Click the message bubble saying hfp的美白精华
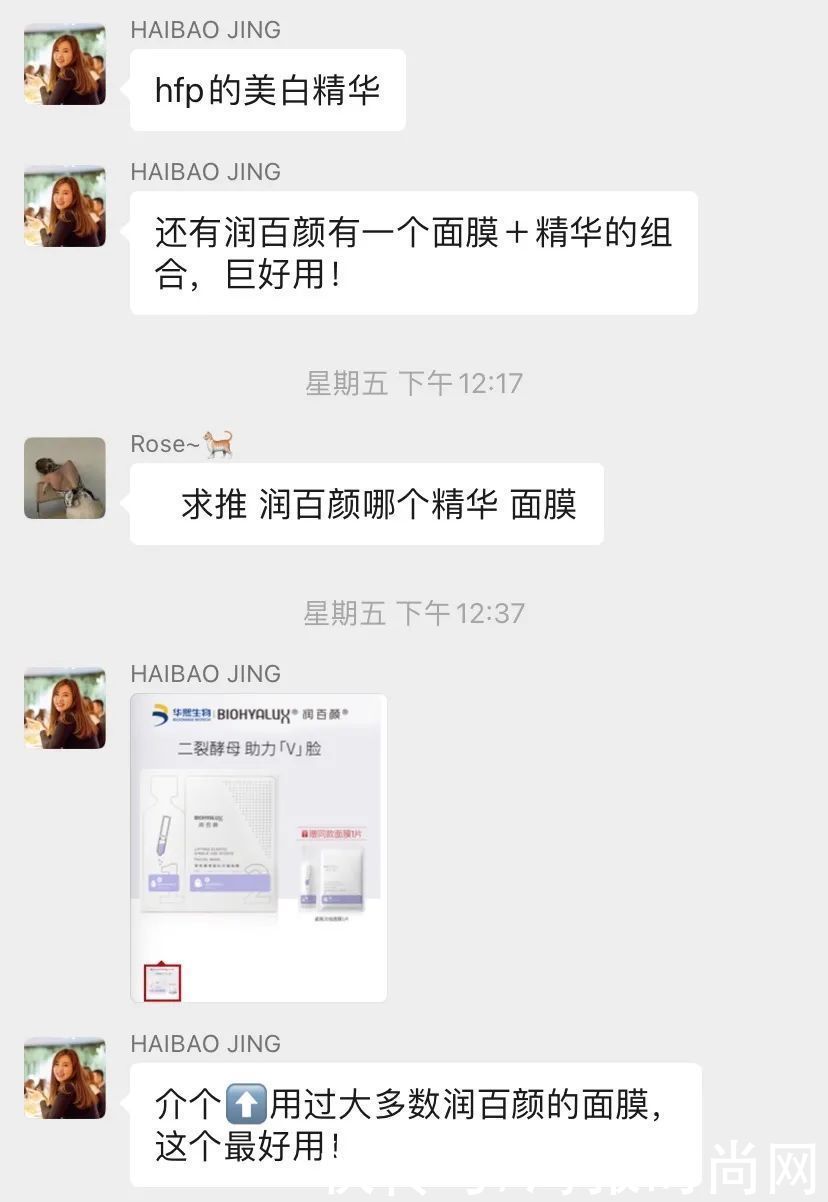This screenshot has width=828, height=1202. 267,89
